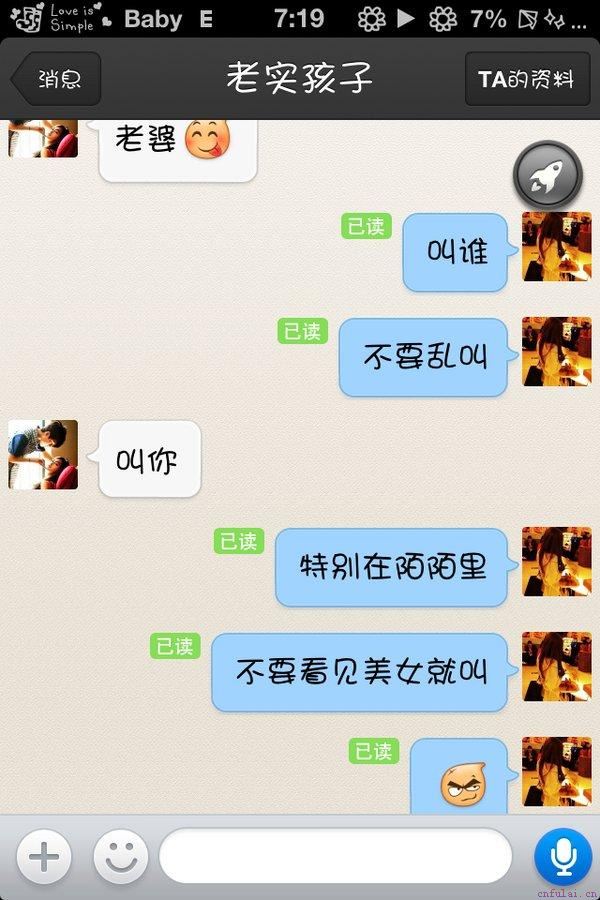Open TA的资料 profile page

[526, 79]
